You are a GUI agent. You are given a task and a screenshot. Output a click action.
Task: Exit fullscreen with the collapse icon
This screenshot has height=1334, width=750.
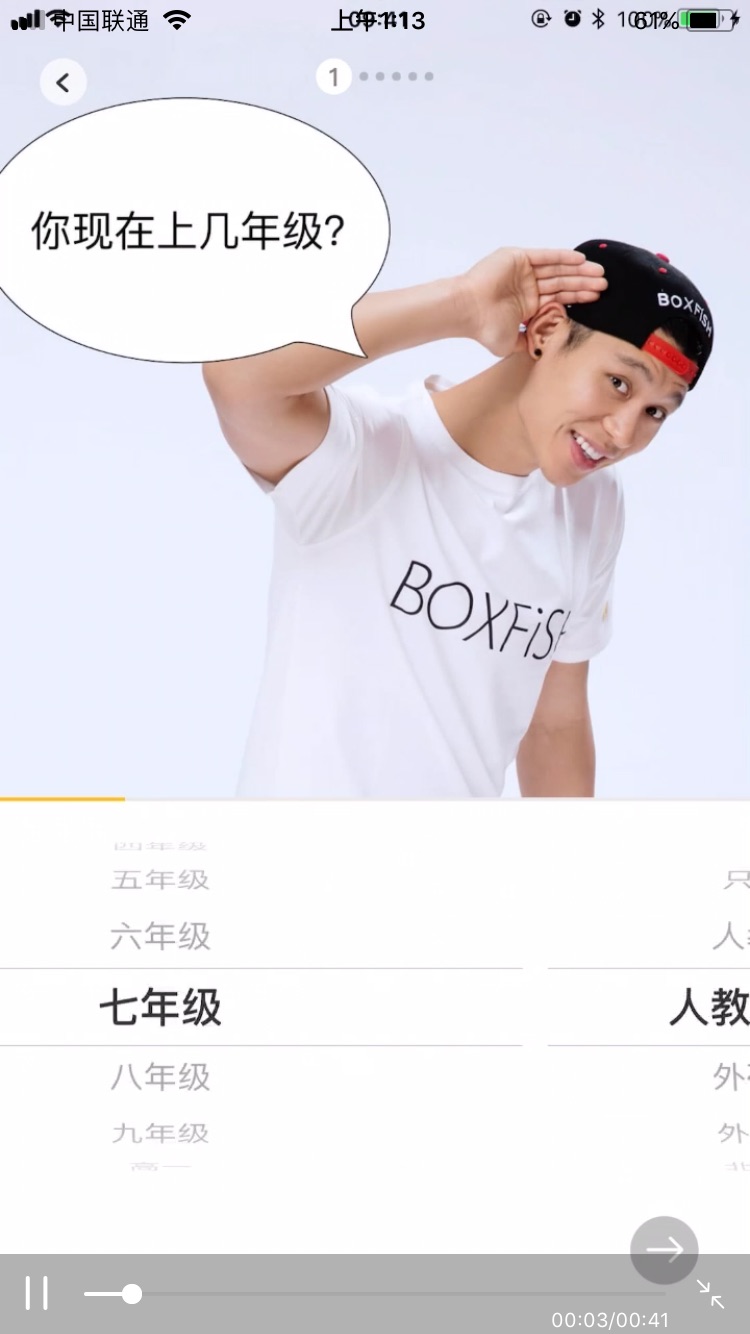710,1294
